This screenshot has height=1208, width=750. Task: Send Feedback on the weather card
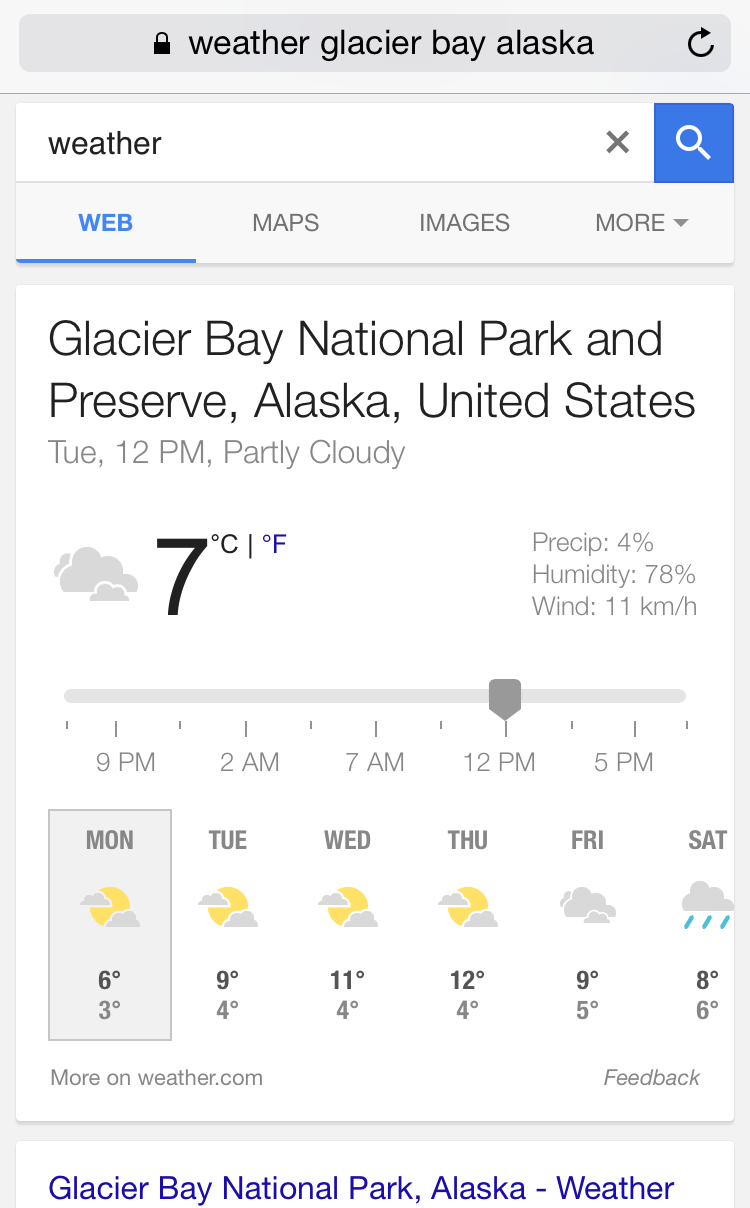(651, 1078)
